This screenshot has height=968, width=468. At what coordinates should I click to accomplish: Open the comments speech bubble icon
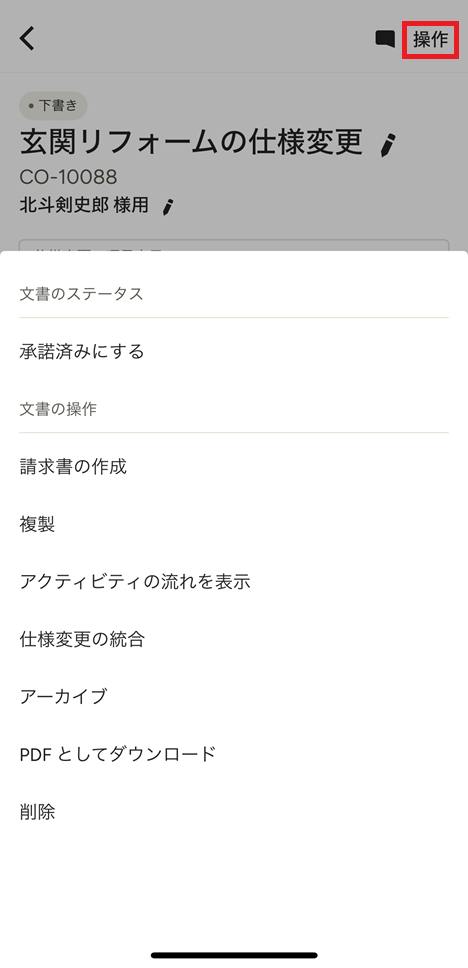pos(385,40)
